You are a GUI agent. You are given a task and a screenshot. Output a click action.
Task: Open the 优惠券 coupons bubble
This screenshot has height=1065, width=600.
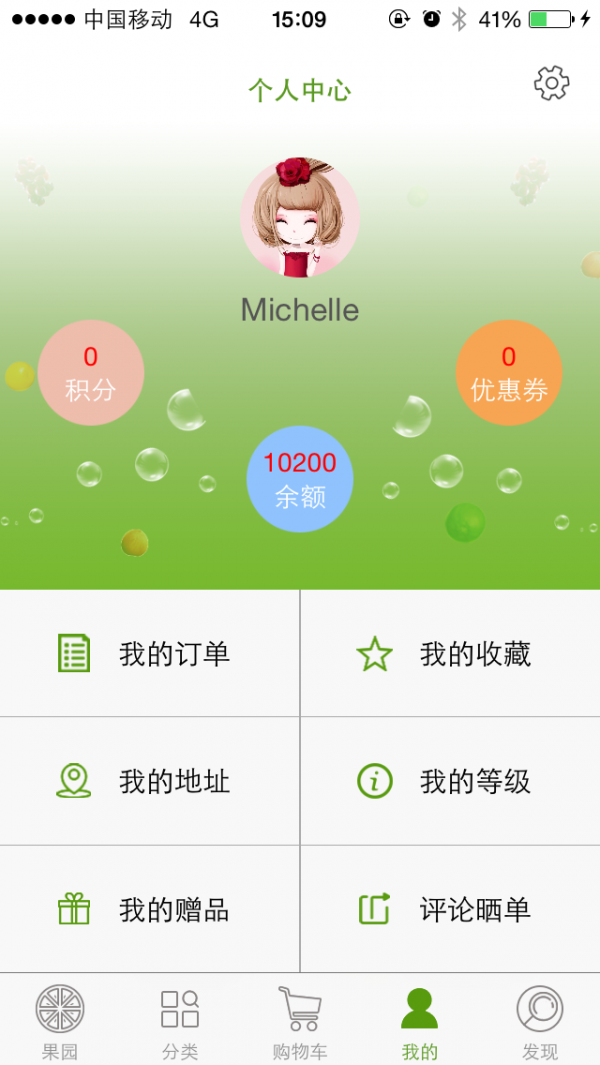[509, 373]
